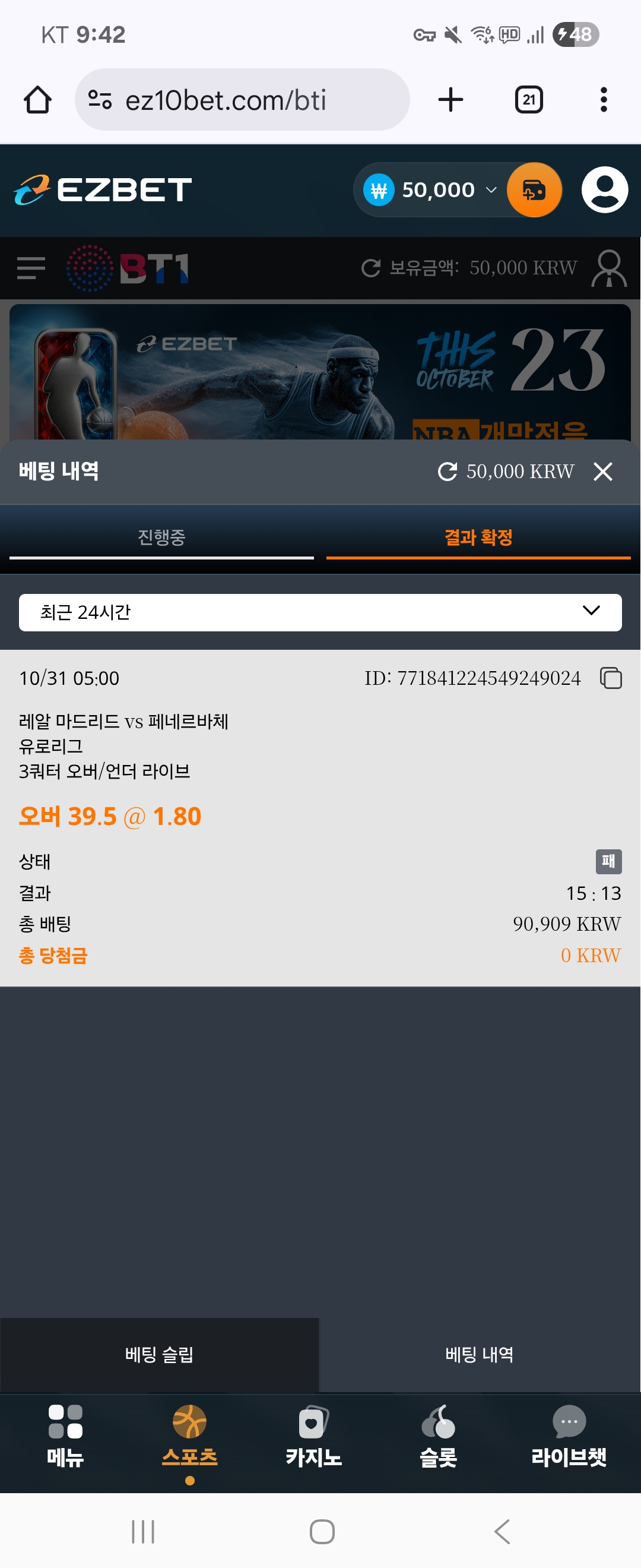The height and width of the screenshot is (1568, 641).
Task: Open the browser tabs switcher
Action: pos(528,100)
